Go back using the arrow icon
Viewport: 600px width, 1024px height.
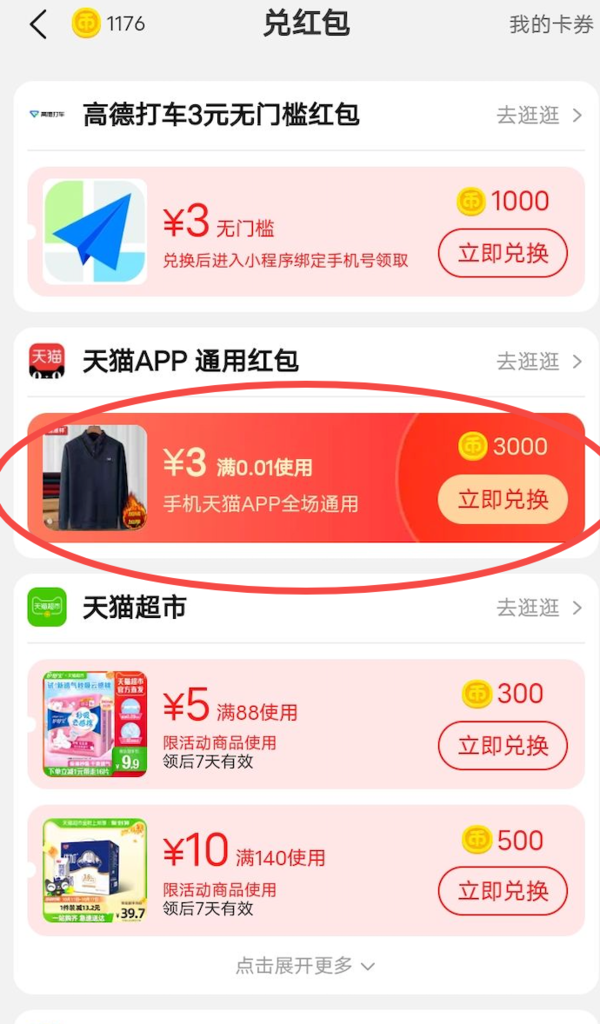(39, 25)
